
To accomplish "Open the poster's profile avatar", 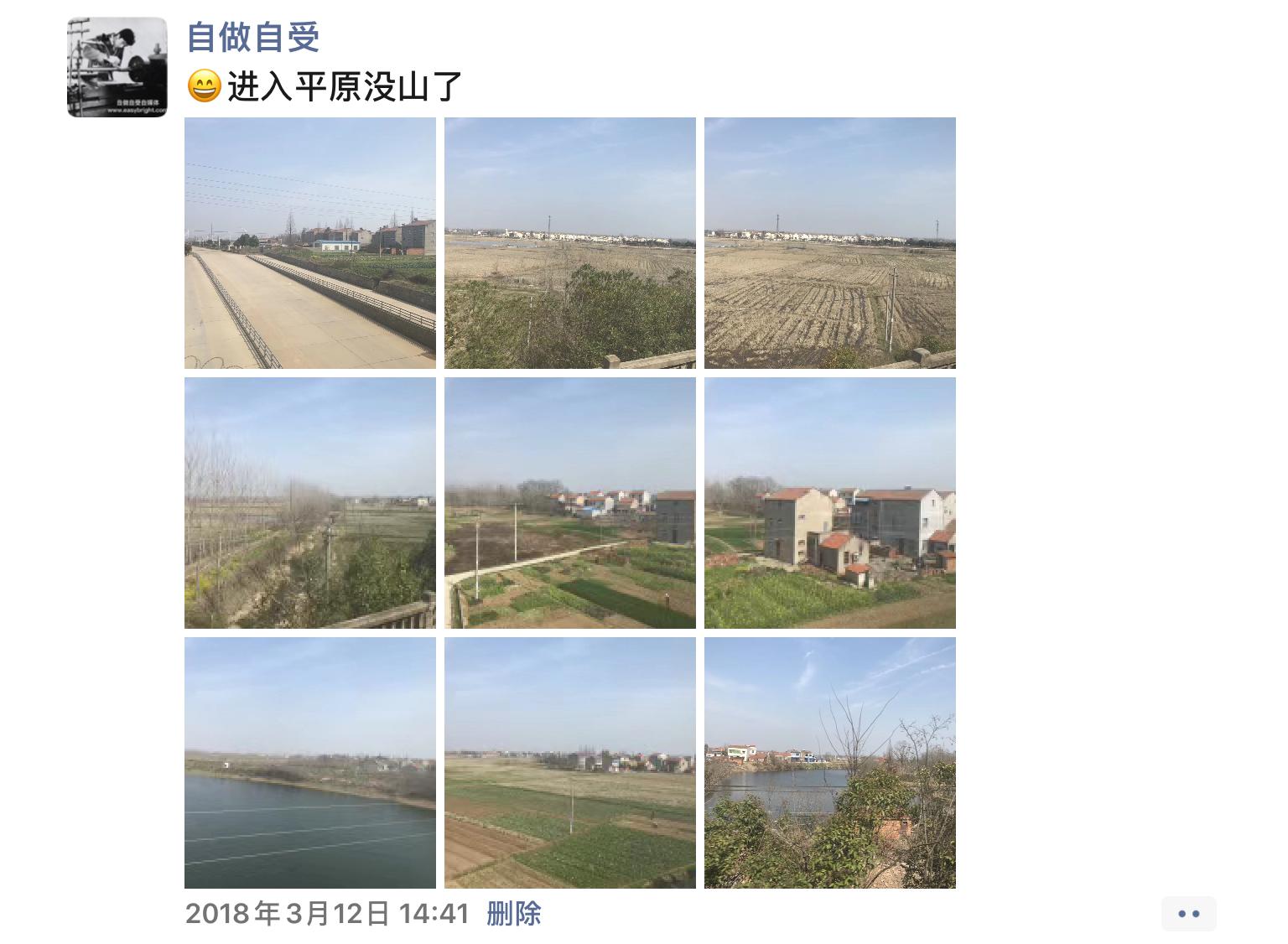I will (x=117, y=67).
